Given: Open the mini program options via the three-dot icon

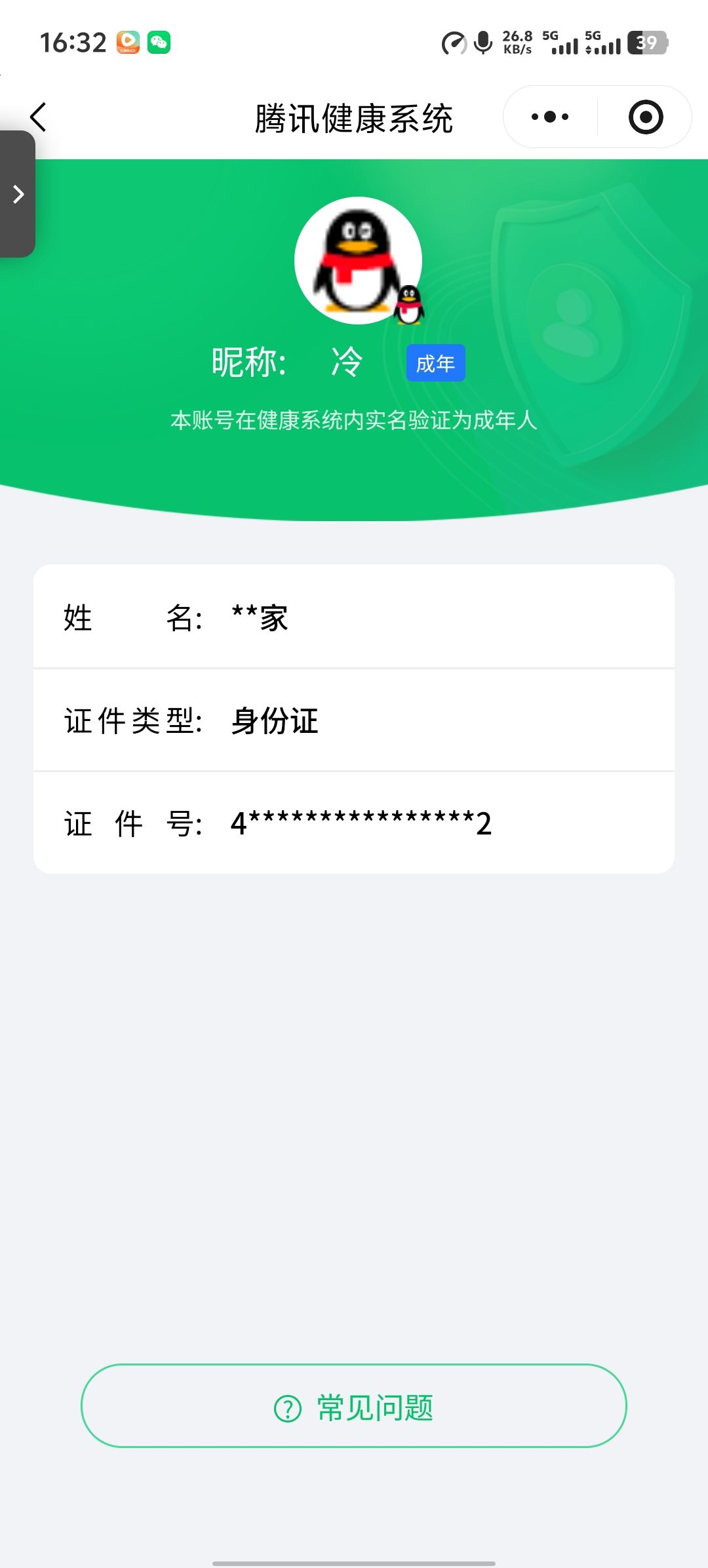Looking at the screenshot, I should [x=549, y=116].
